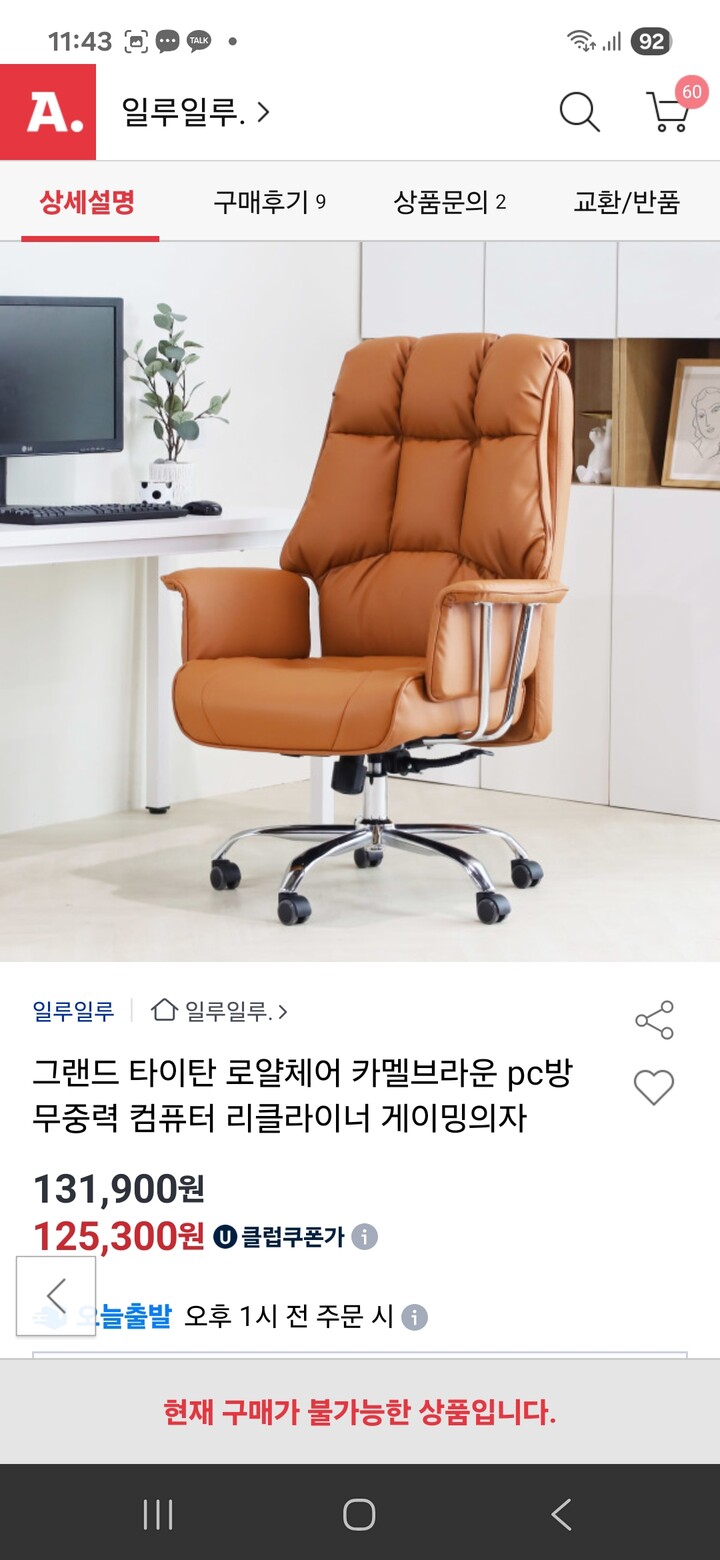
Task: Tap the 클럽쿠폰가 info icon
Action: pyautogui.click(x=369, y=1237)
